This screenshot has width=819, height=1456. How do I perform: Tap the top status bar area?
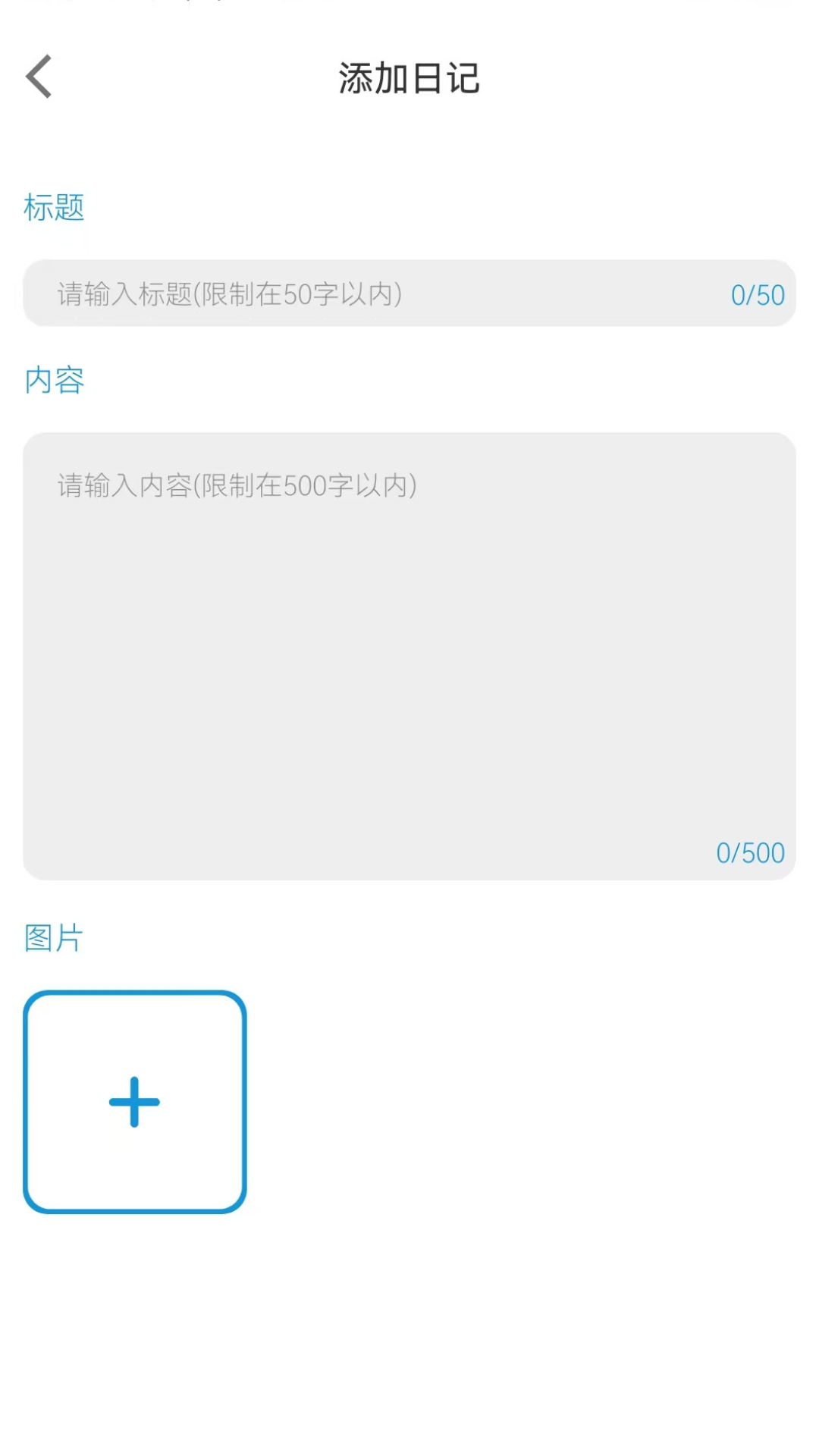point(409,9)
